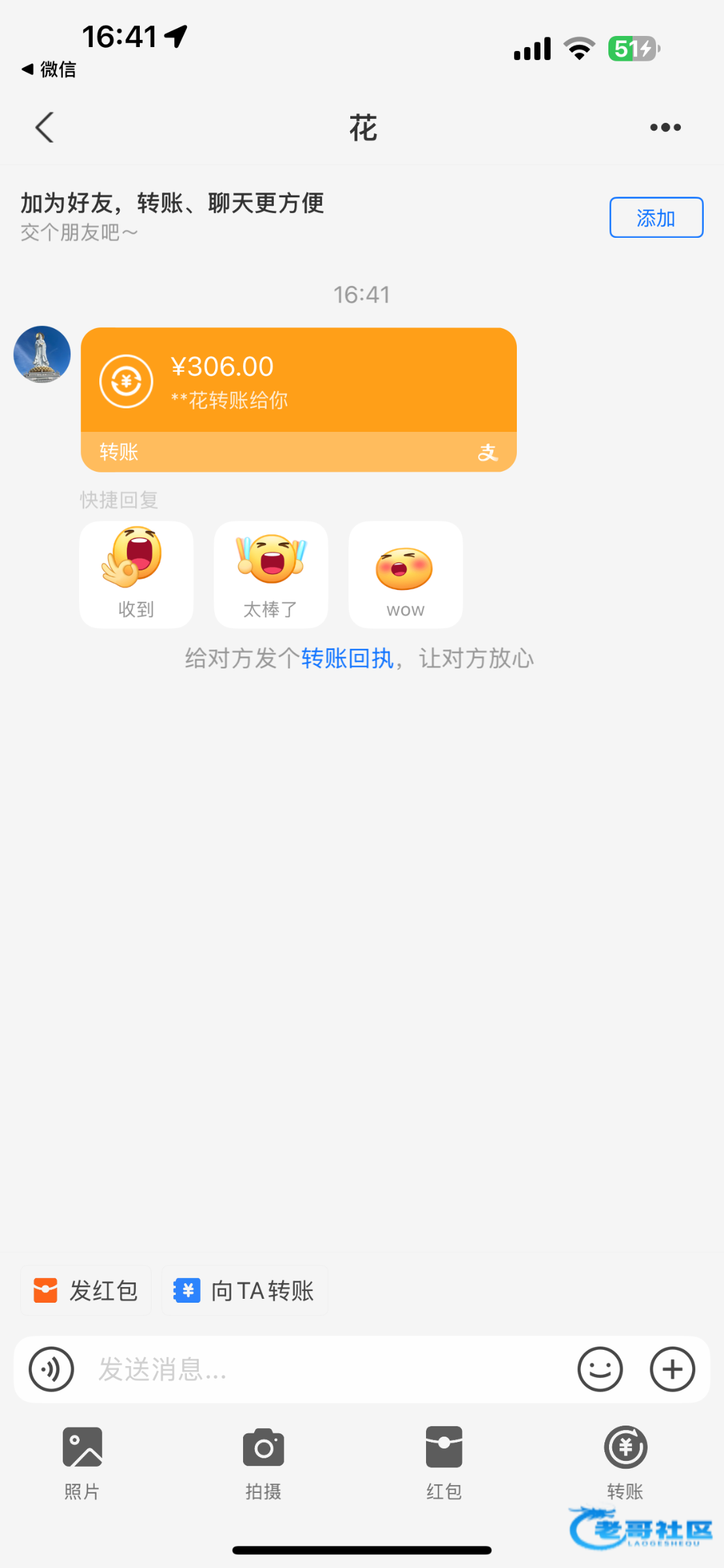The height and width of the screenshot is (1568, 724).
Task: Go back from the 花 chat
Action: point(44,127)
